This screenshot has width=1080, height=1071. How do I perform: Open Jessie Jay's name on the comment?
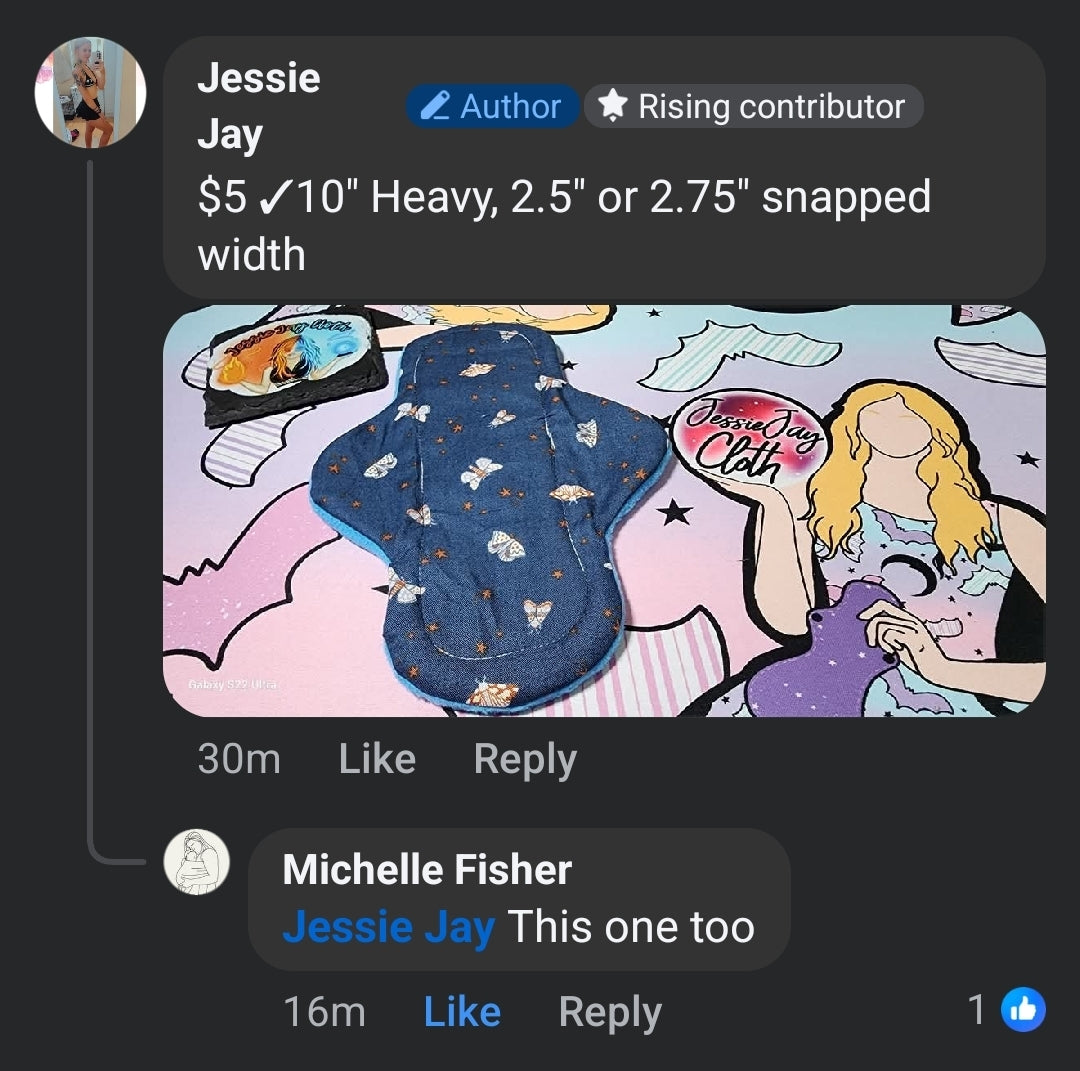click(x=259, y=106)
